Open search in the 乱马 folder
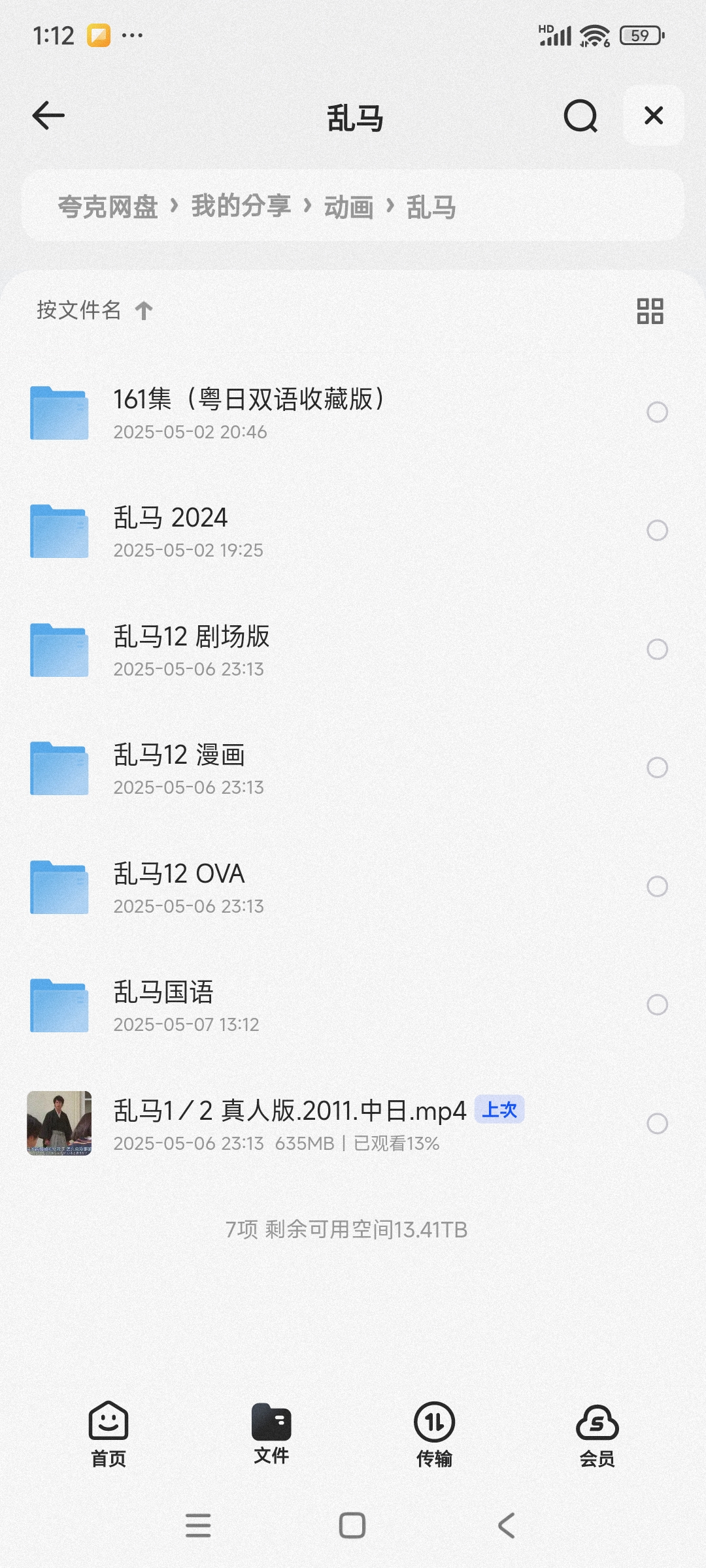Viewport: 706px width, 1568px height. pos(580,116)
